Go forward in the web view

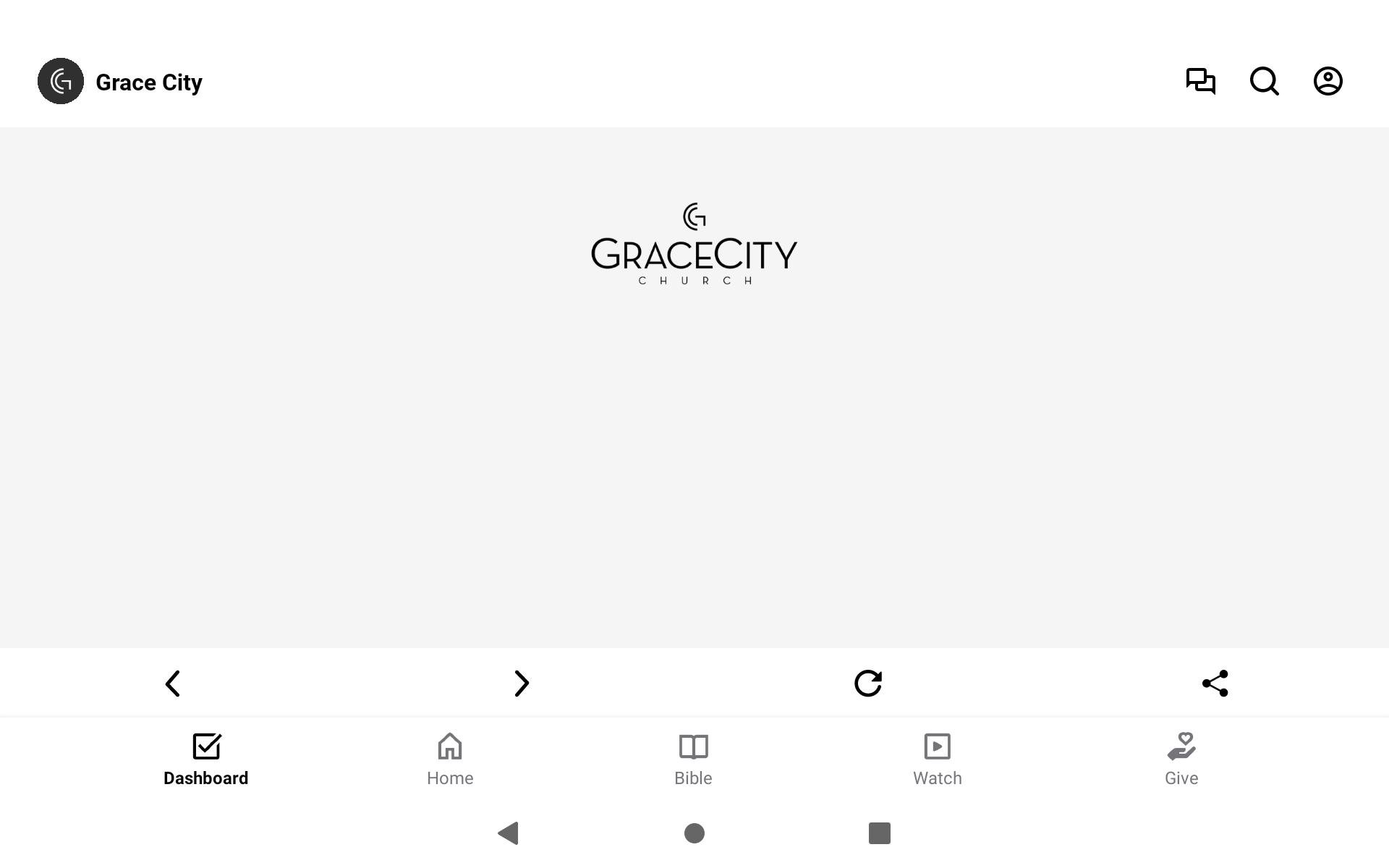(521, 683)
